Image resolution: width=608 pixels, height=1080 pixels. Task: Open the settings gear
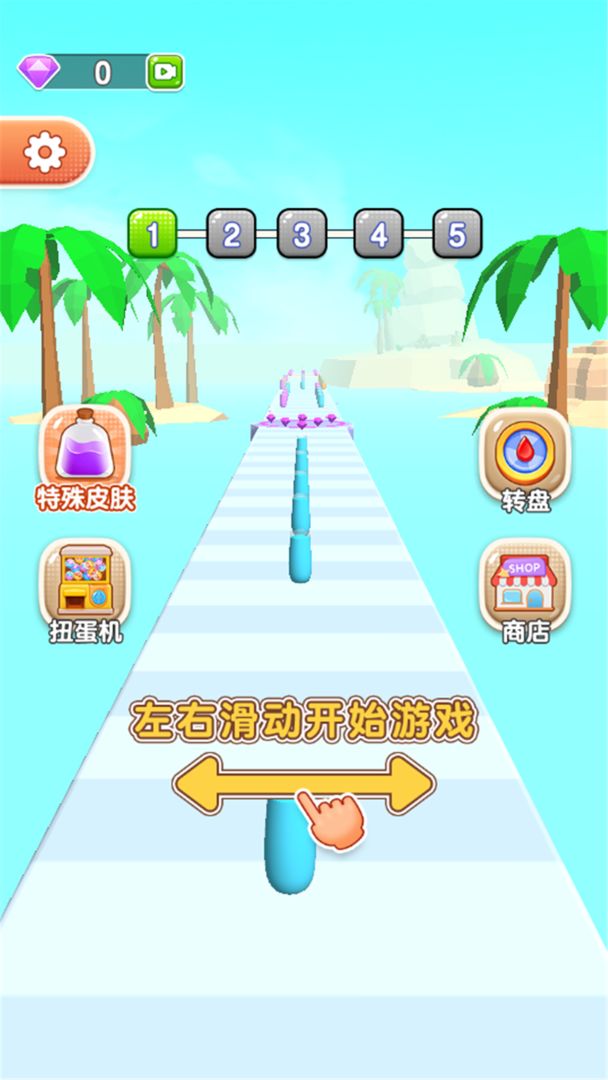click(44, 152)
